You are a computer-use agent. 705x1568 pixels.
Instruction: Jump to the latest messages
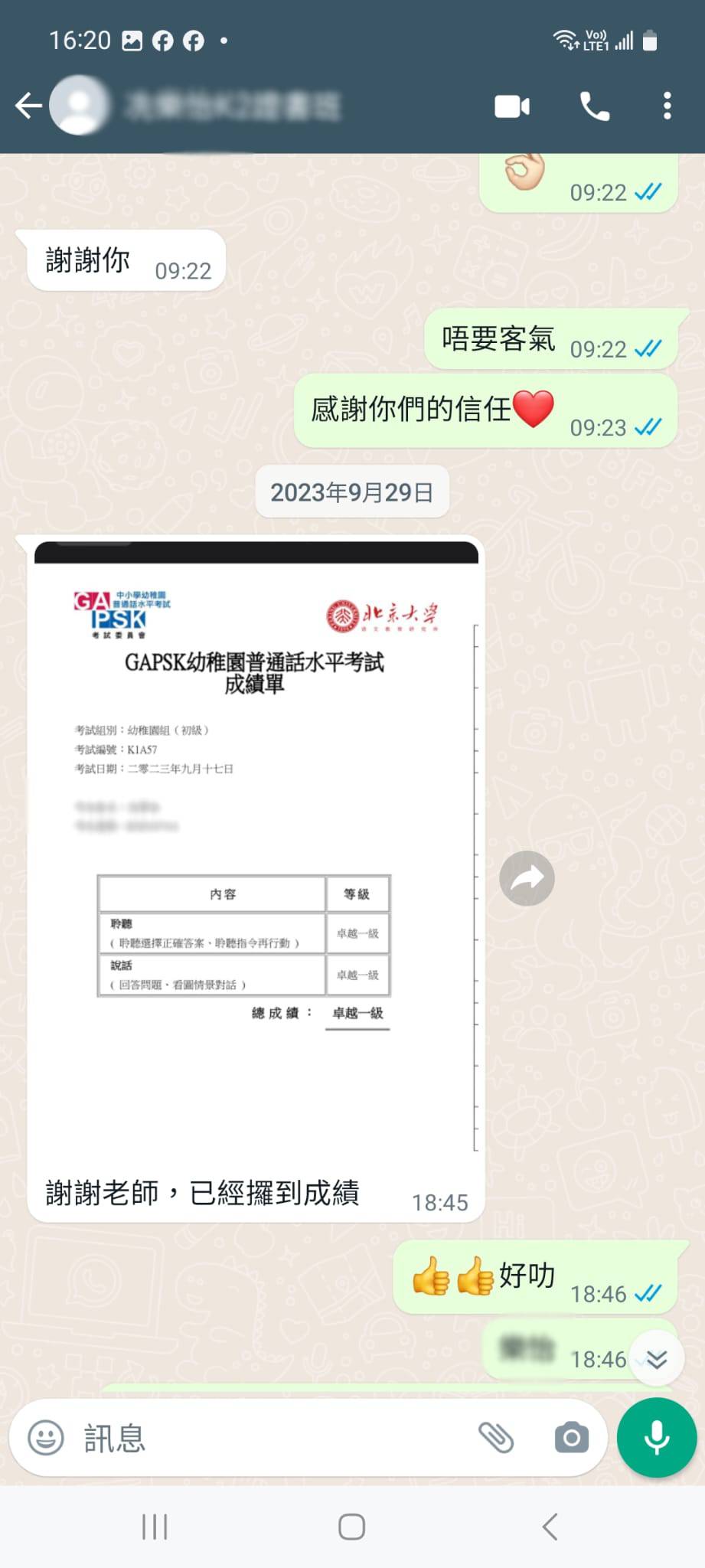[x=656, y=1358]
